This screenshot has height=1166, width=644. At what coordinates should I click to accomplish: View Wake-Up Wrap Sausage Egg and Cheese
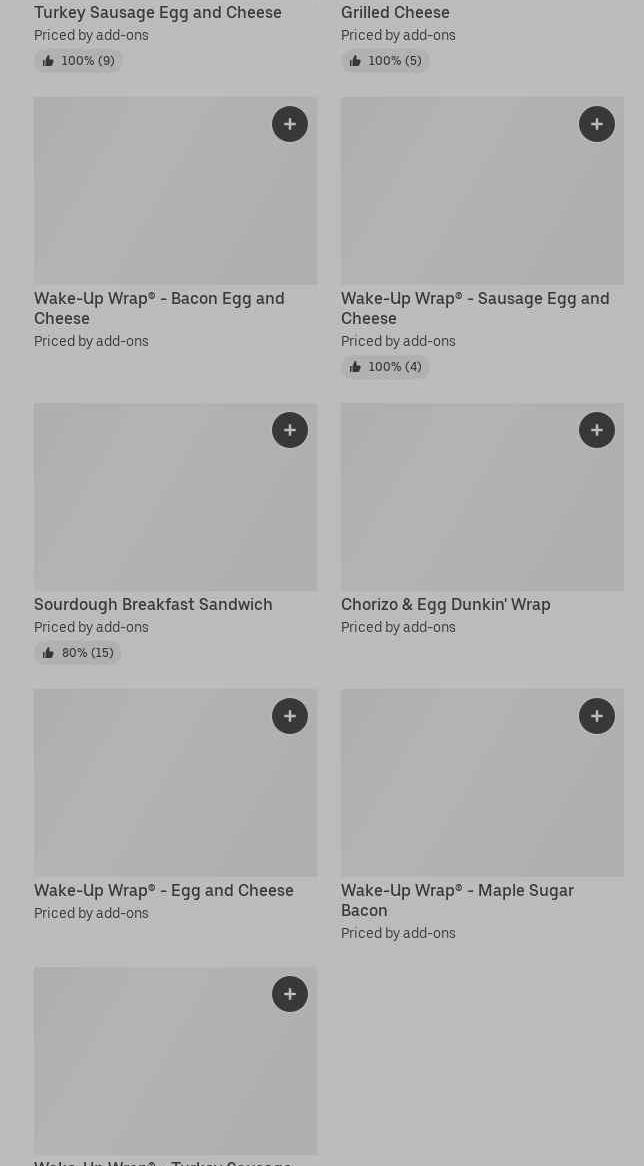tap(475, 308)
